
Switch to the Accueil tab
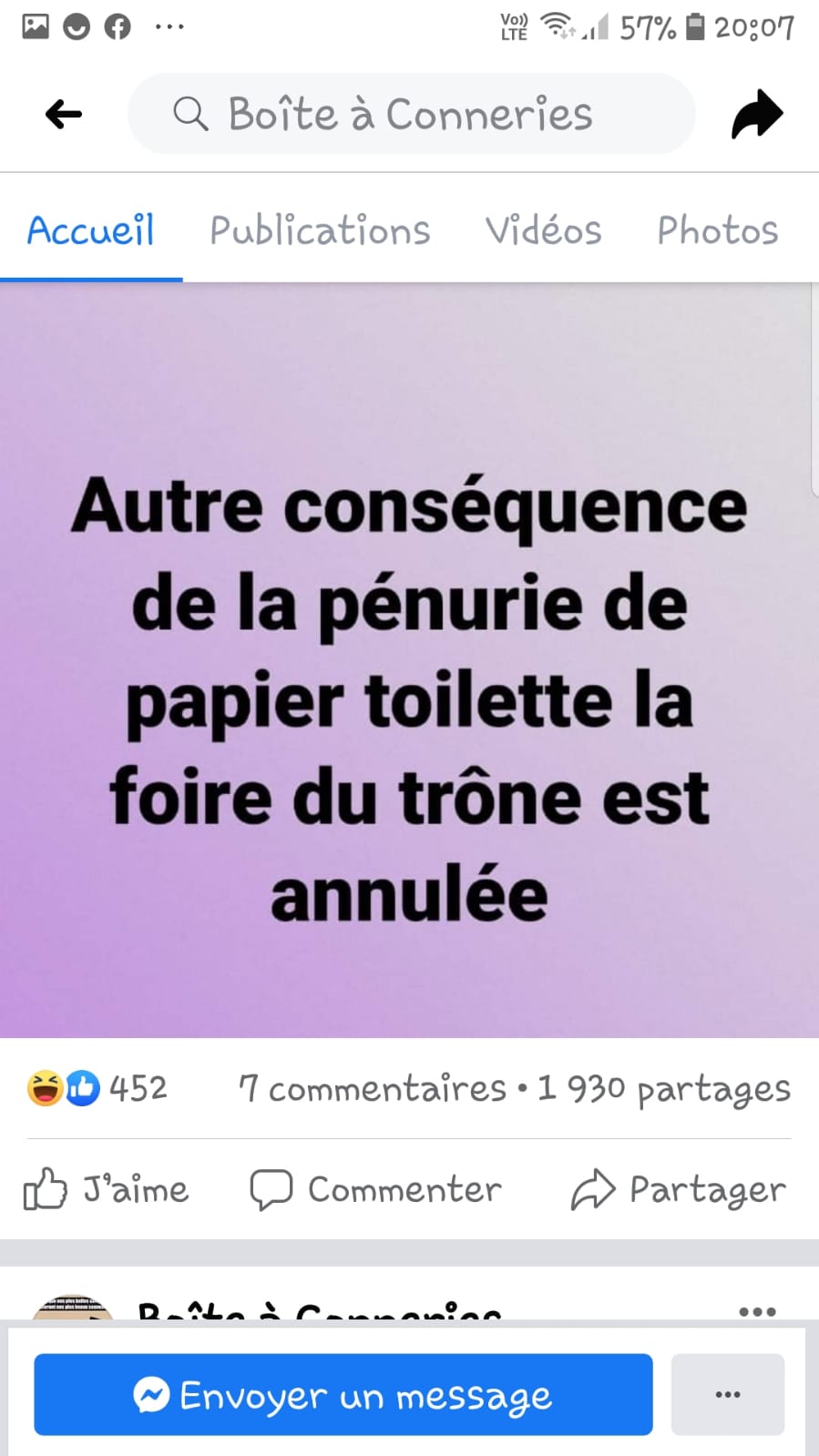[91, 230]
